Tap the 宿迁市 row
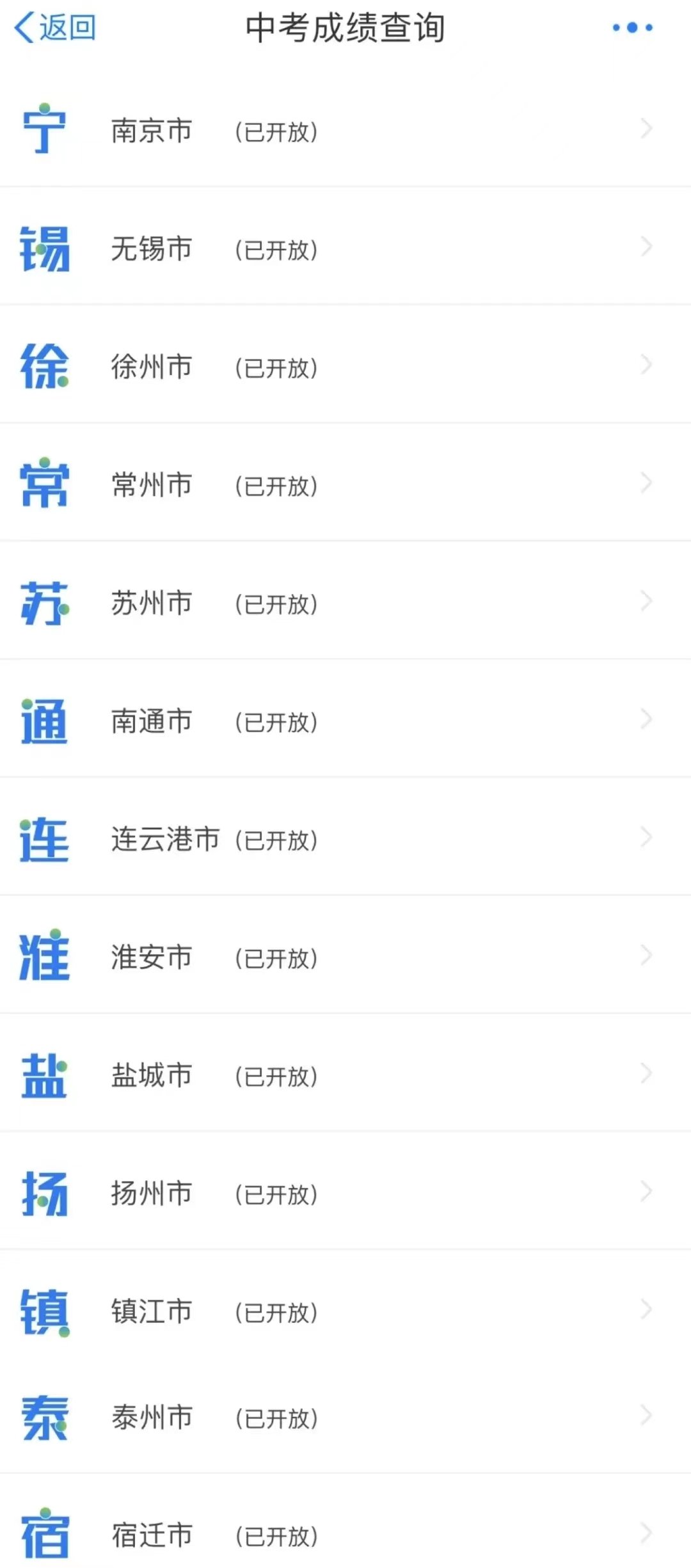Viewport: 691px width, 1568px height. pyautogui.click(x=152, y=1535)
